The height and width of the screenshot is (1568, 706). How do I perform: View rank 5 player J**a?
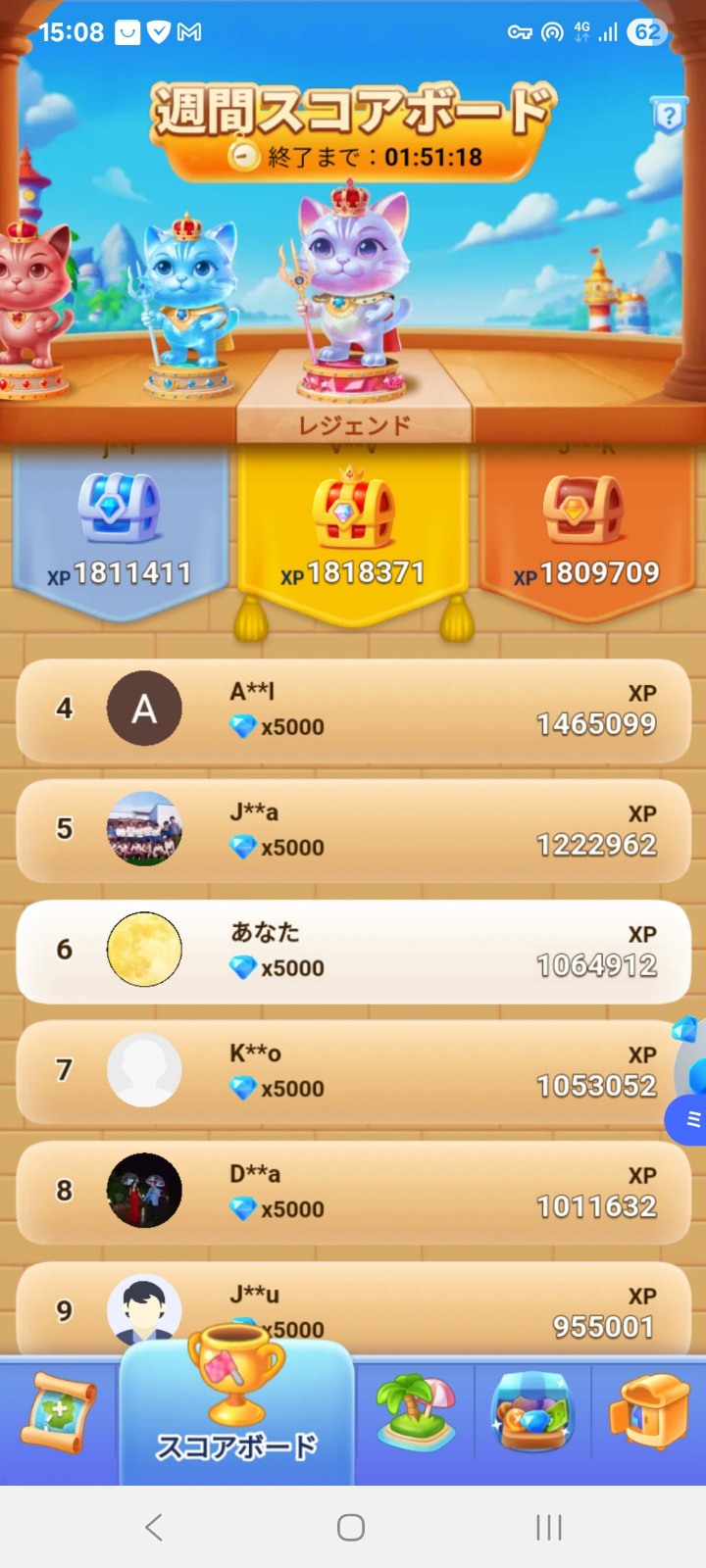353,830
